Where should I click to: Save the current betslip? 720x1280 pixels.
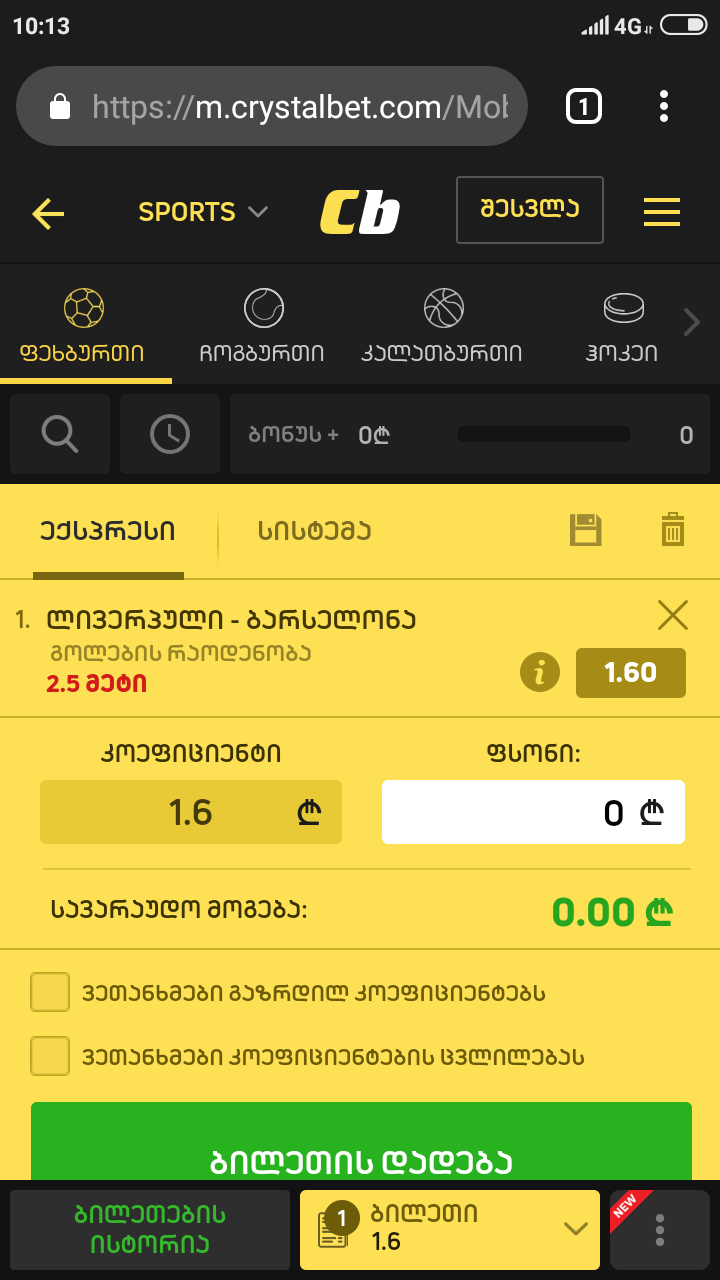coord(585,530)
